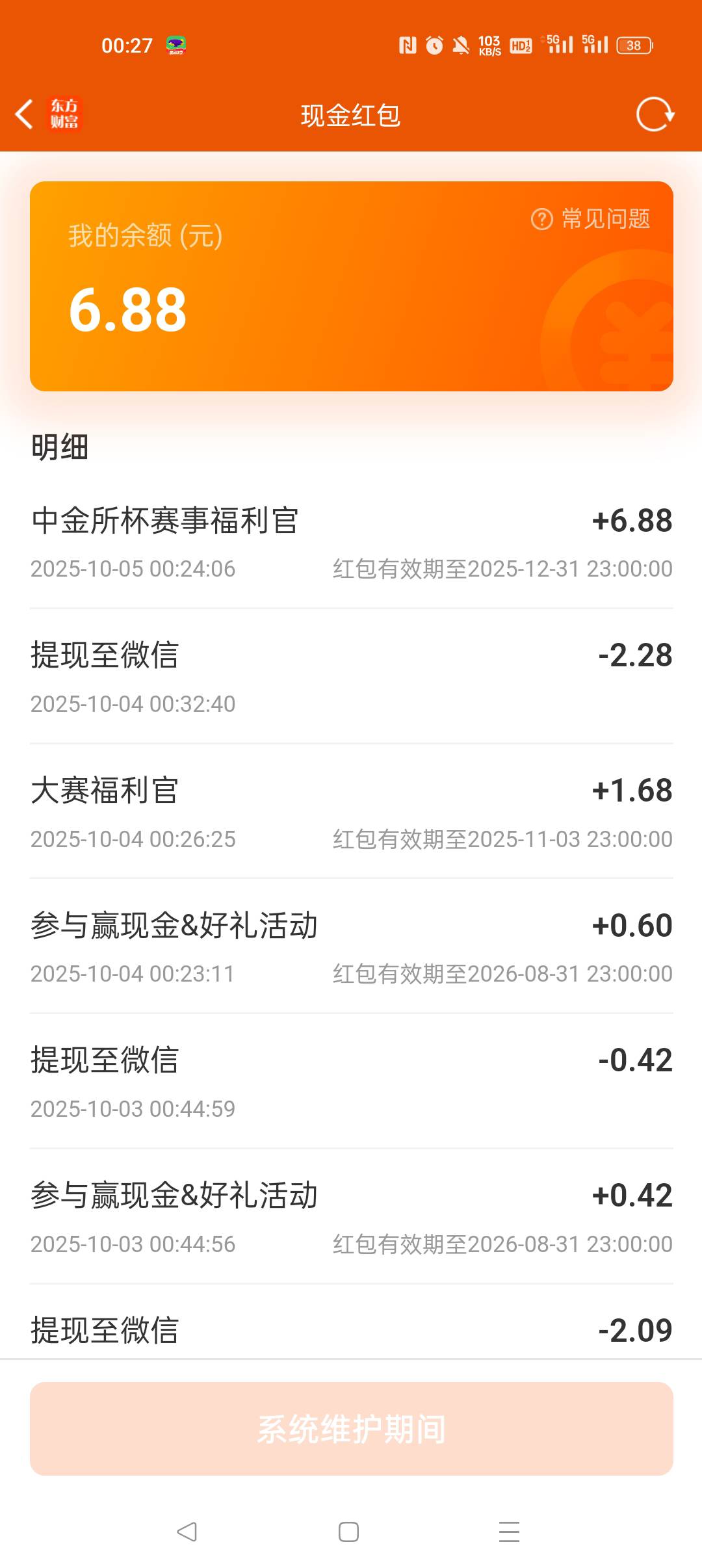Go back using the header arrow
The image size is (702, 1568).
[25, 115]
